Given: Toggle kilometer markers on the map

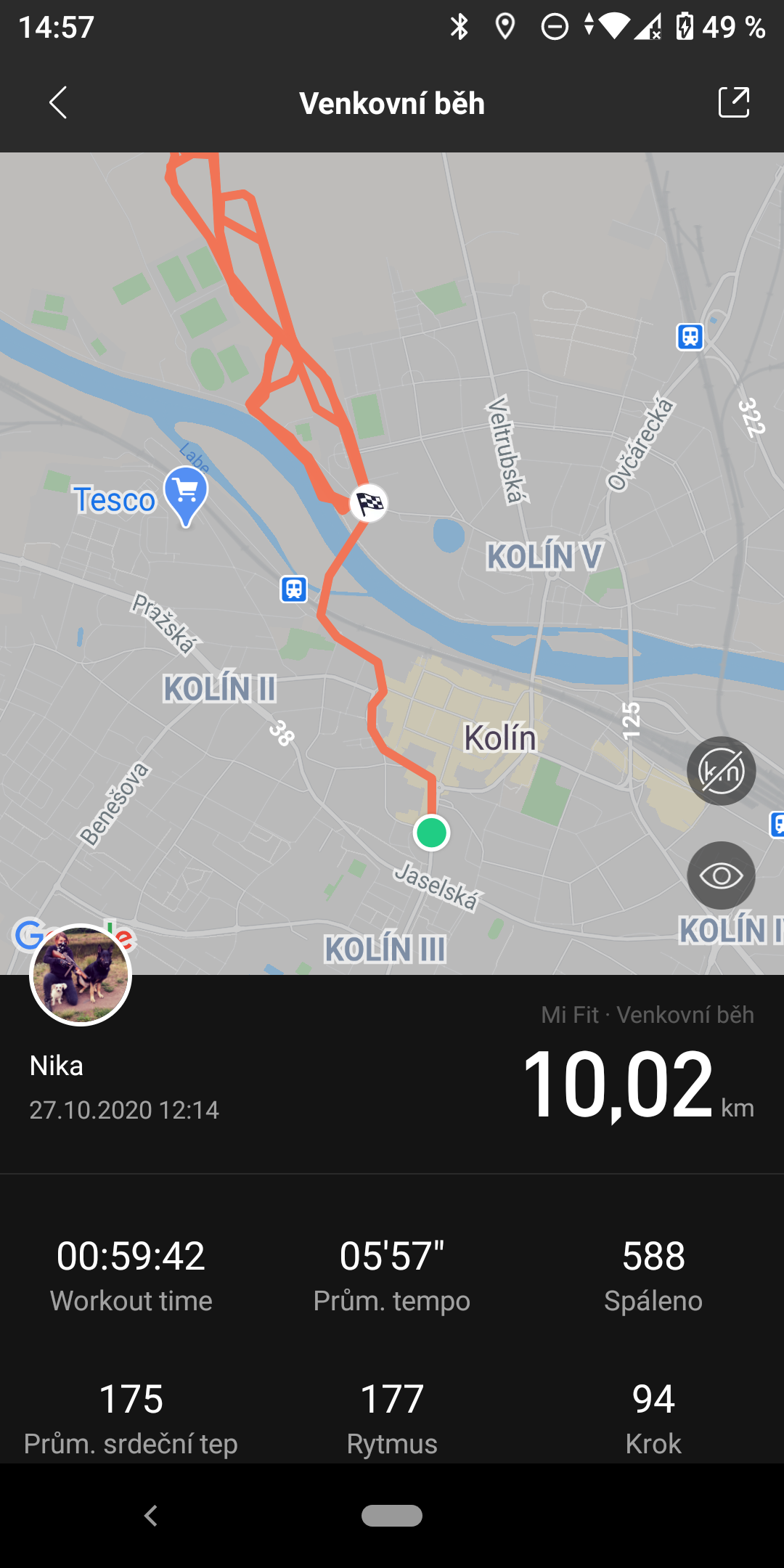Looking at the screenshot, I should pos(721,771).
